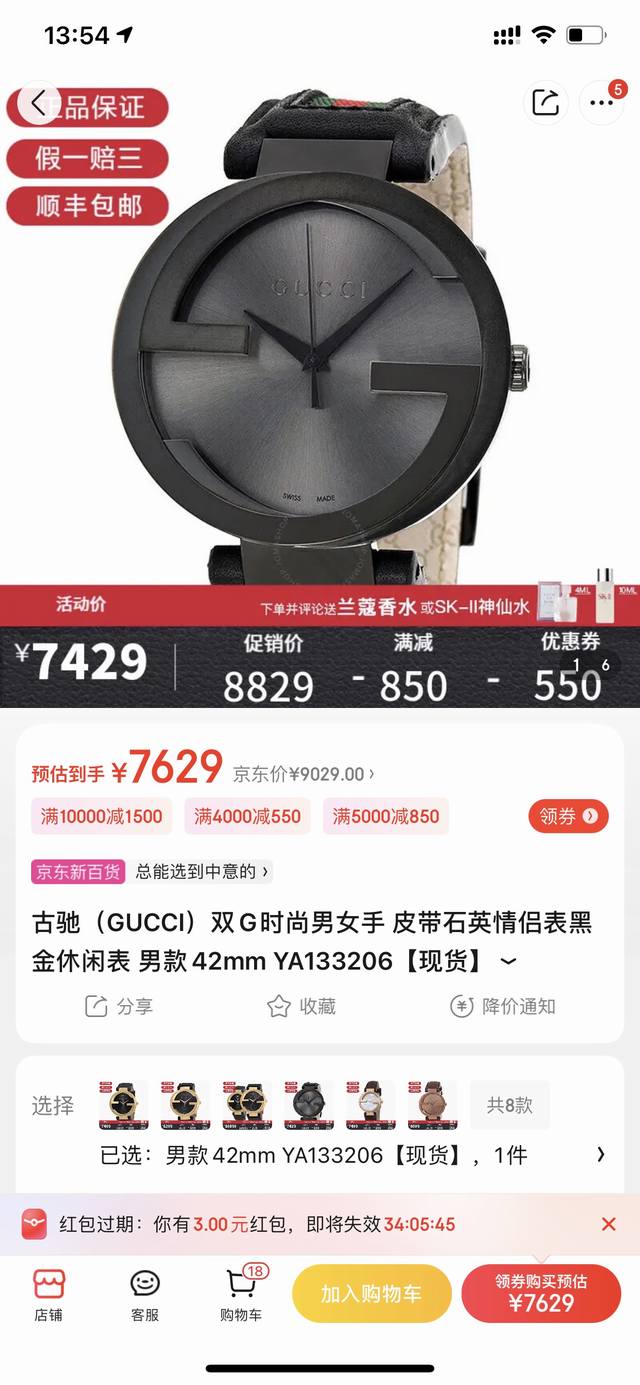Go back using the top-left arrow
Viewport: 640px width, 1385px height.
tap(39, 102)
